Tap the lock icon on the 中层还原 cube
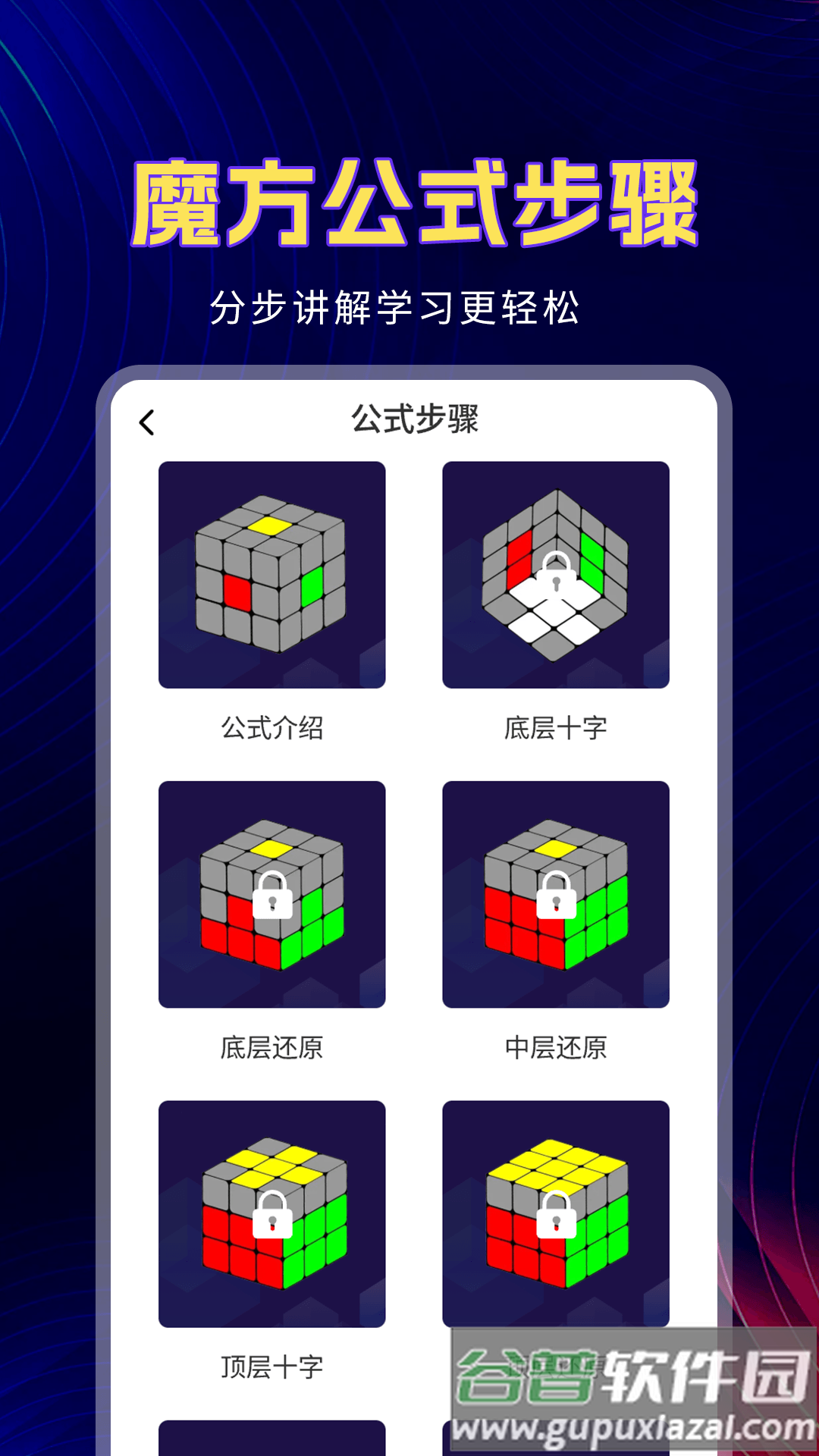This screenshot has height=1456, width=819. point(557,896)
